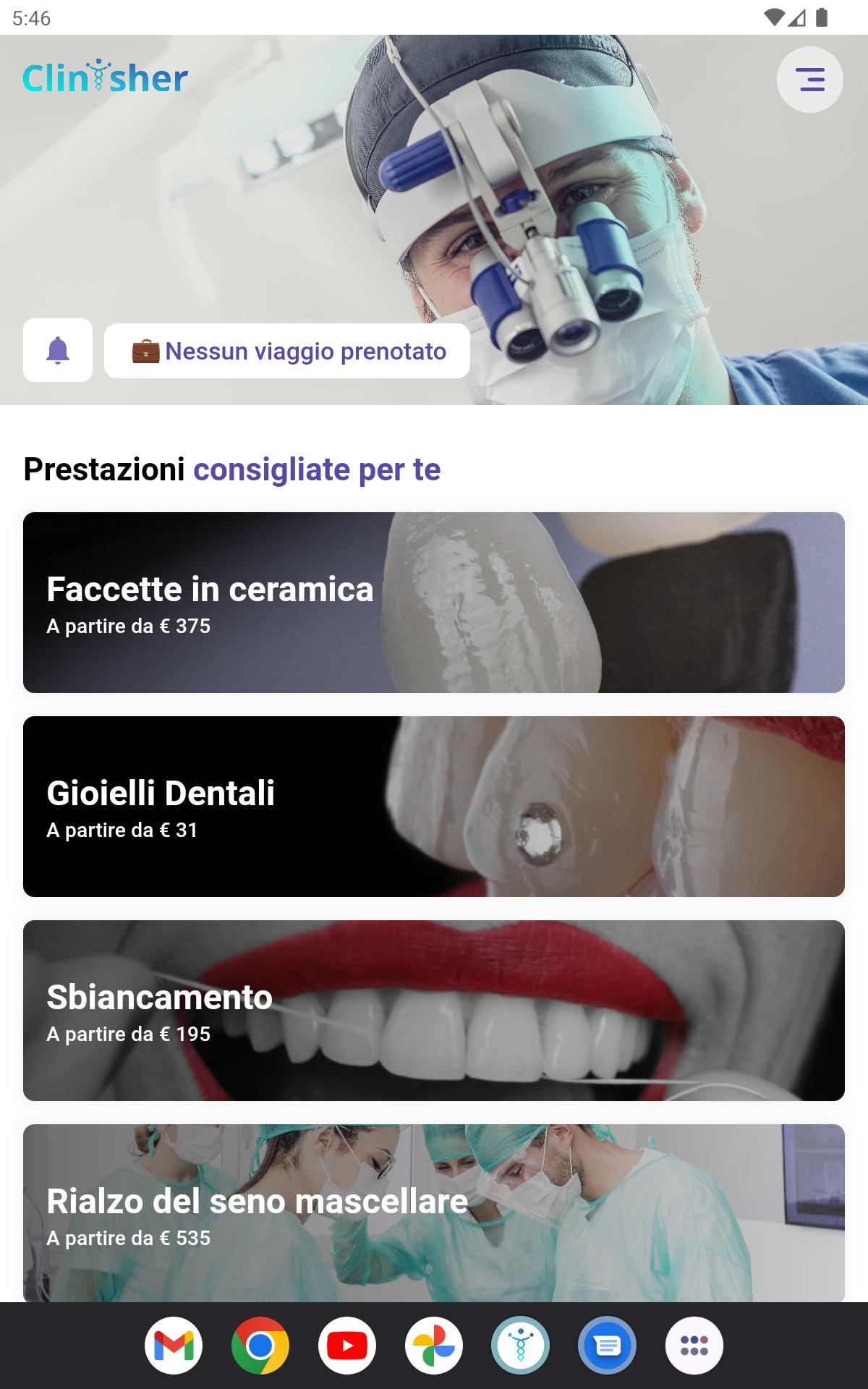Tap Nessun viaggio prenotato button
The width and height of the screenshot is (868, 1389).
pyautogui.click(x=287, y=351)
